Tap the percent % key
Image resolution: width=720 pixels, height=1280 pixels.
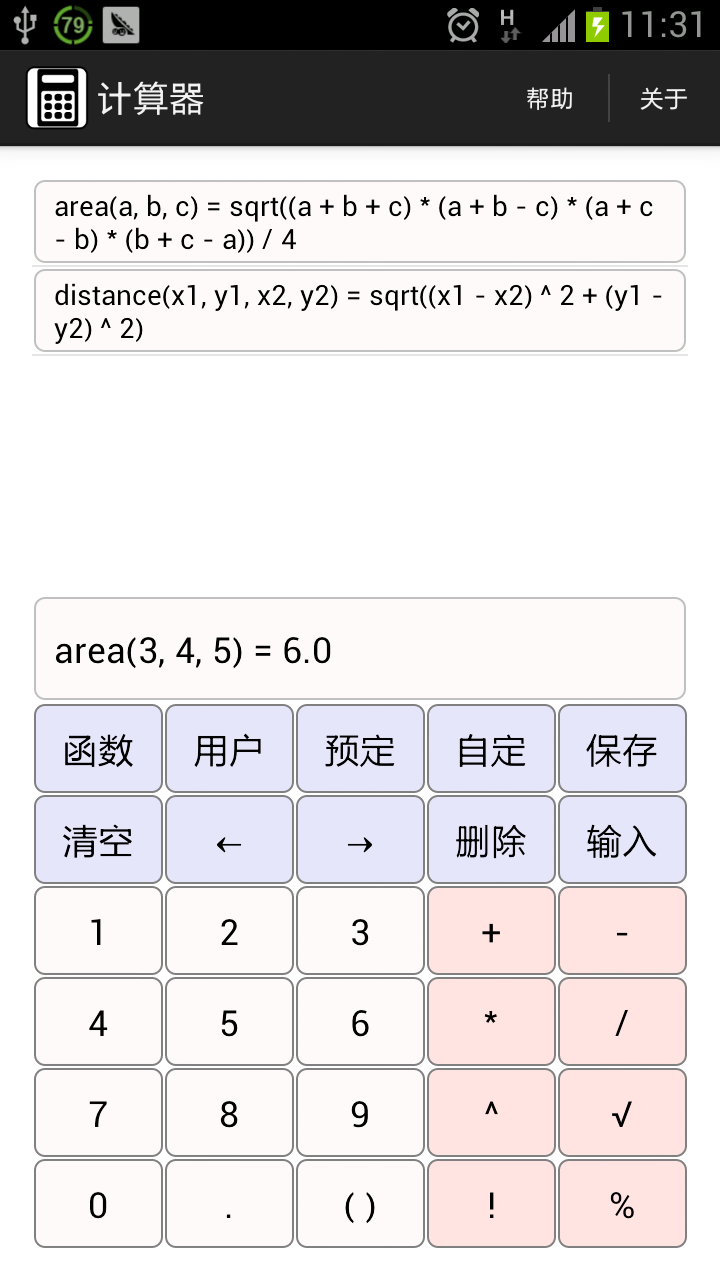point(622,1204)
